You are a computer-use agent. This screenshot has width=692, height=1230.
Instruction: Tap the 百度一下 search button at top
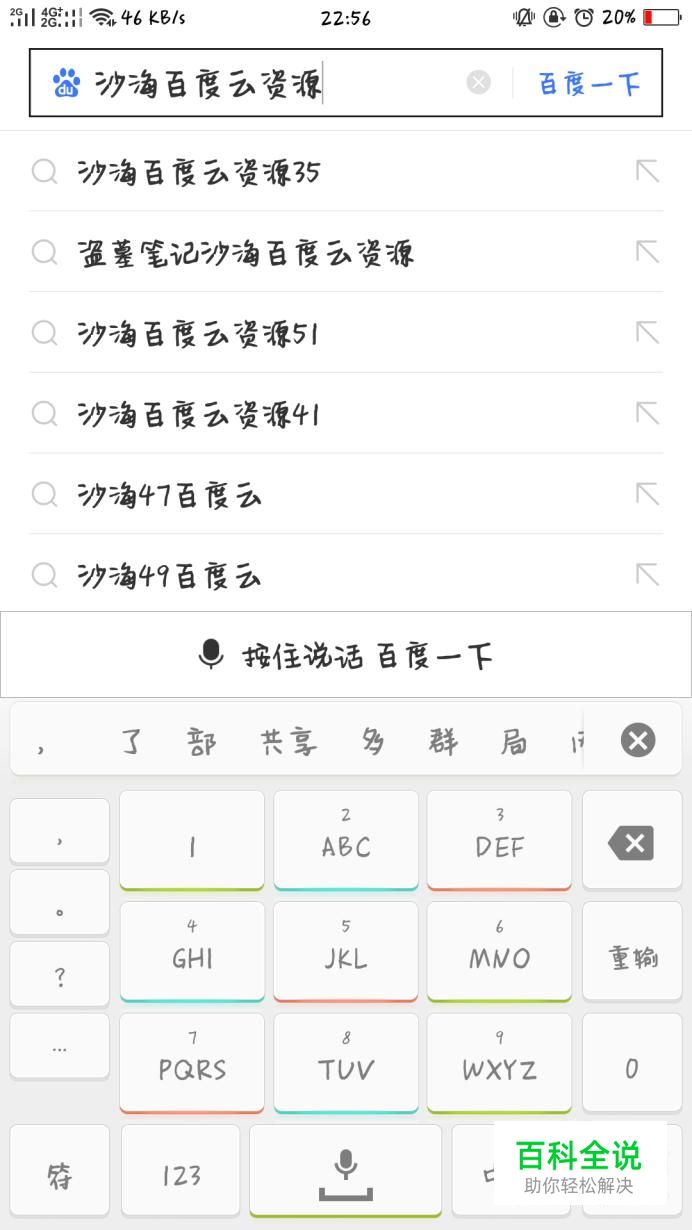click(589, 83)
